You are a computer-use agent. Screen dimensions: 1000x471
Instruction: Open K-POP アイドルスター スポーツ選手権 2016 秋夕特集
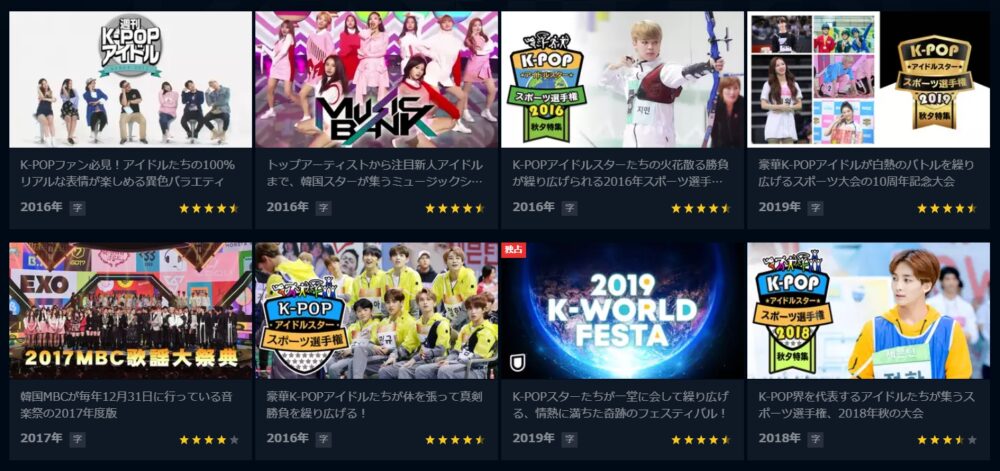622,80
